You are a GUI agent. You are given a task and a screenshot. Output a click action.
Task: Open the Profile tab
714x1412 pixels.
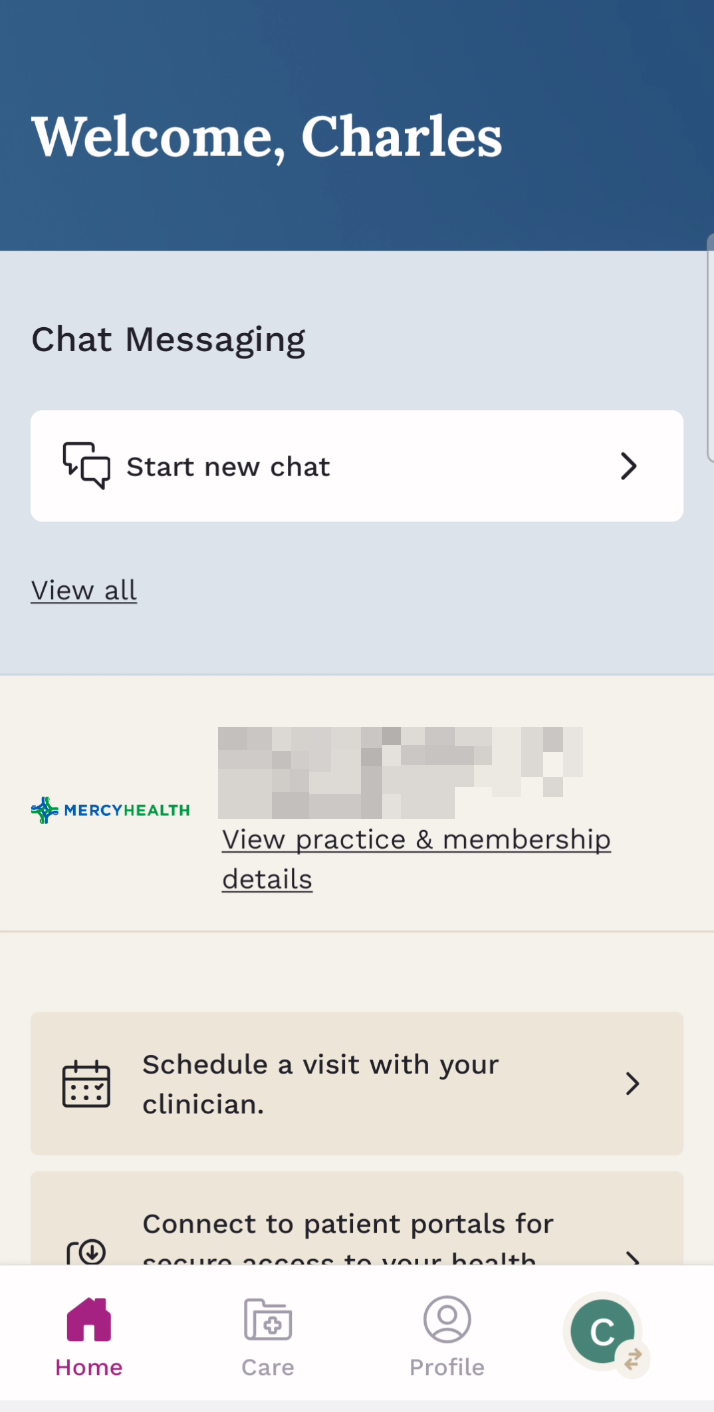click(x=447, y=1337)
